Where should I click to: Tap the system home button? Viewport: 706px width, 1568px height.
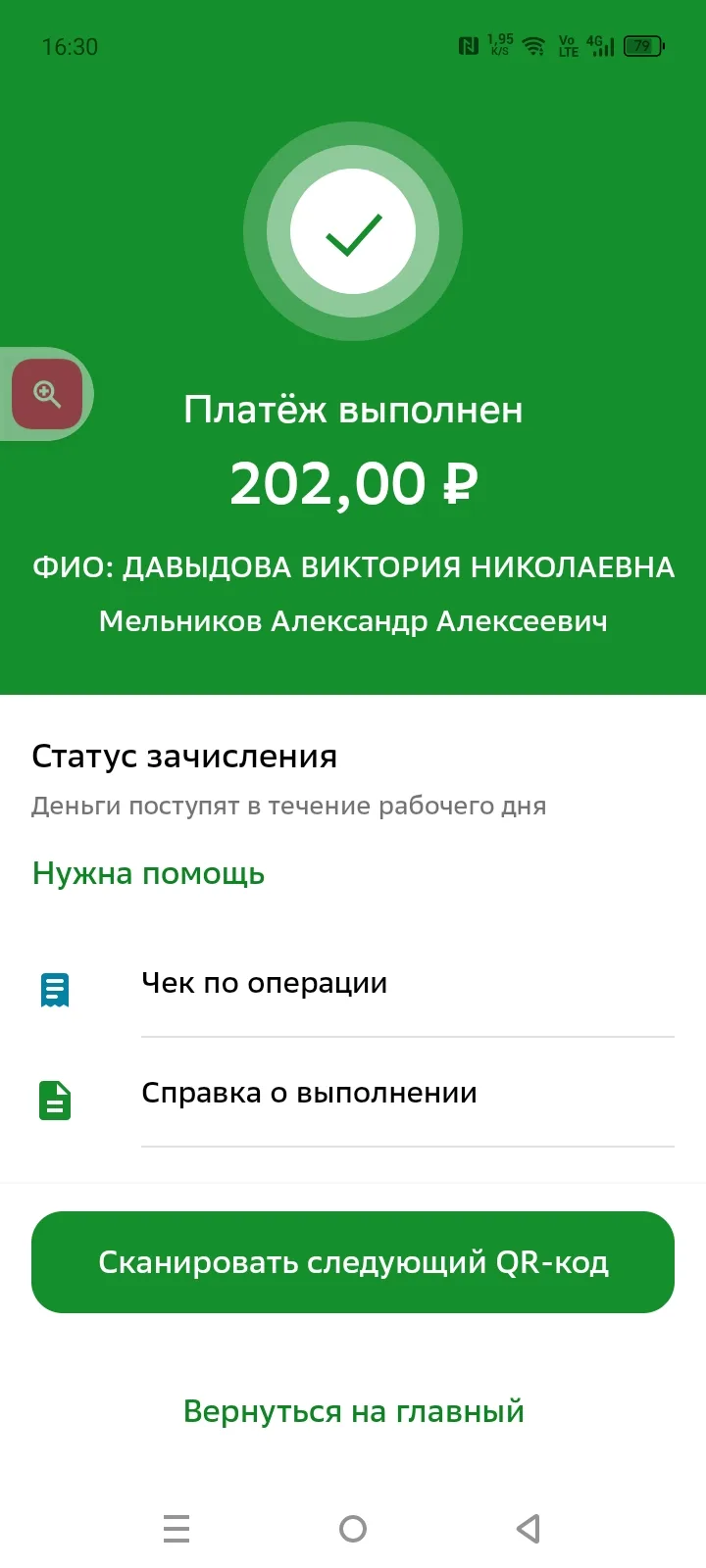[x=353, y=1528]
